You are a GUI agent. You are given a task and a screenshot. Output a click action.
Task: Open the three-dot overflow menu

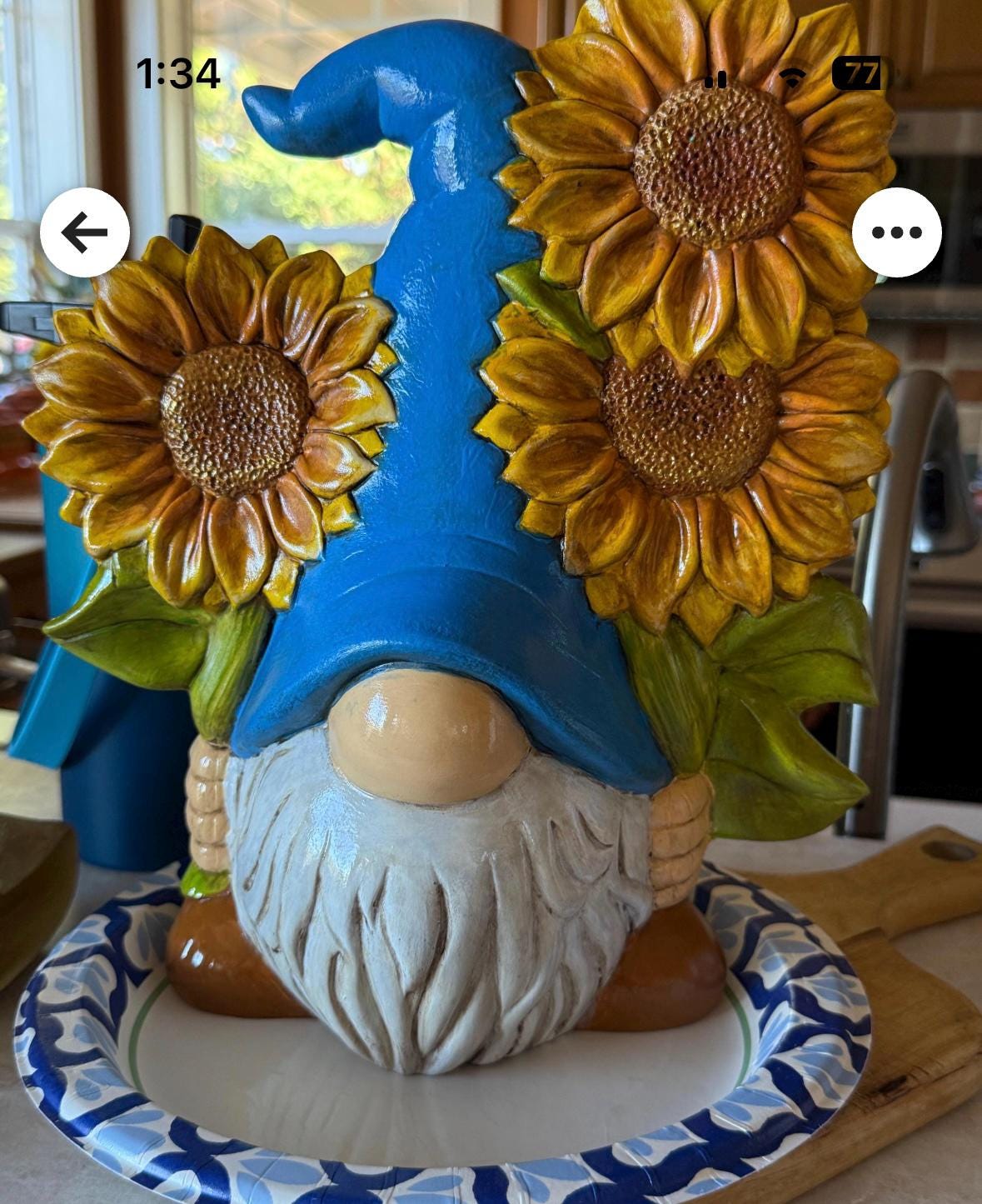pyautogui.click(x=896, y=232)
